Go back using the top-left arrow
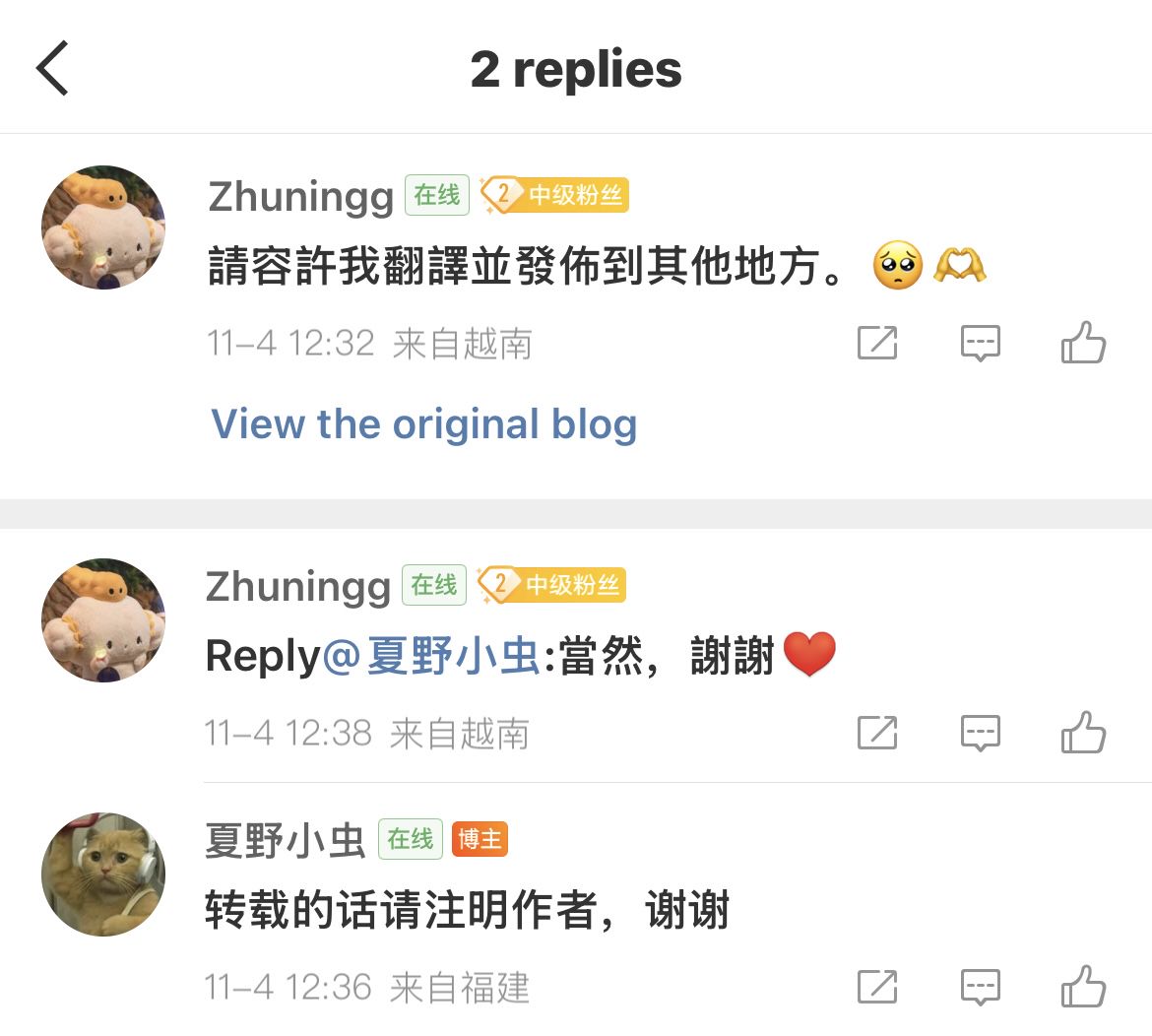The height and width of the screenshot is (1036, 1152). click(x=52, y=68)
